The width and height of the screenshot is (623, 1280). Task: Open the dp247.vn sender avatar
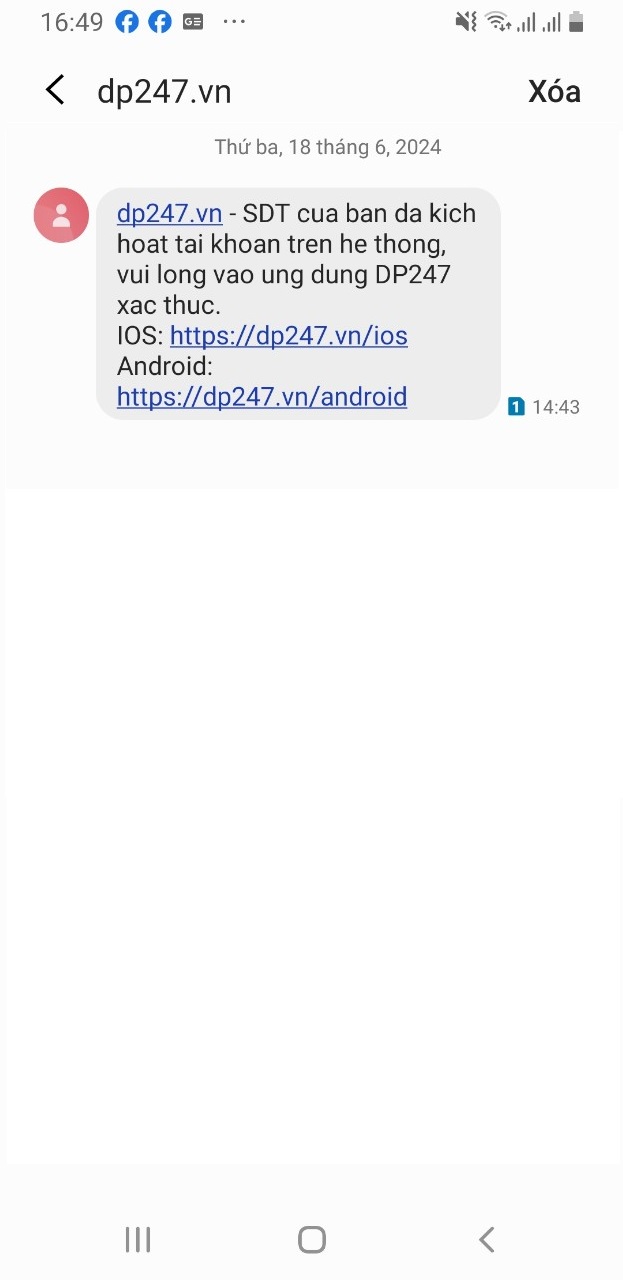(x=61, y=215)
